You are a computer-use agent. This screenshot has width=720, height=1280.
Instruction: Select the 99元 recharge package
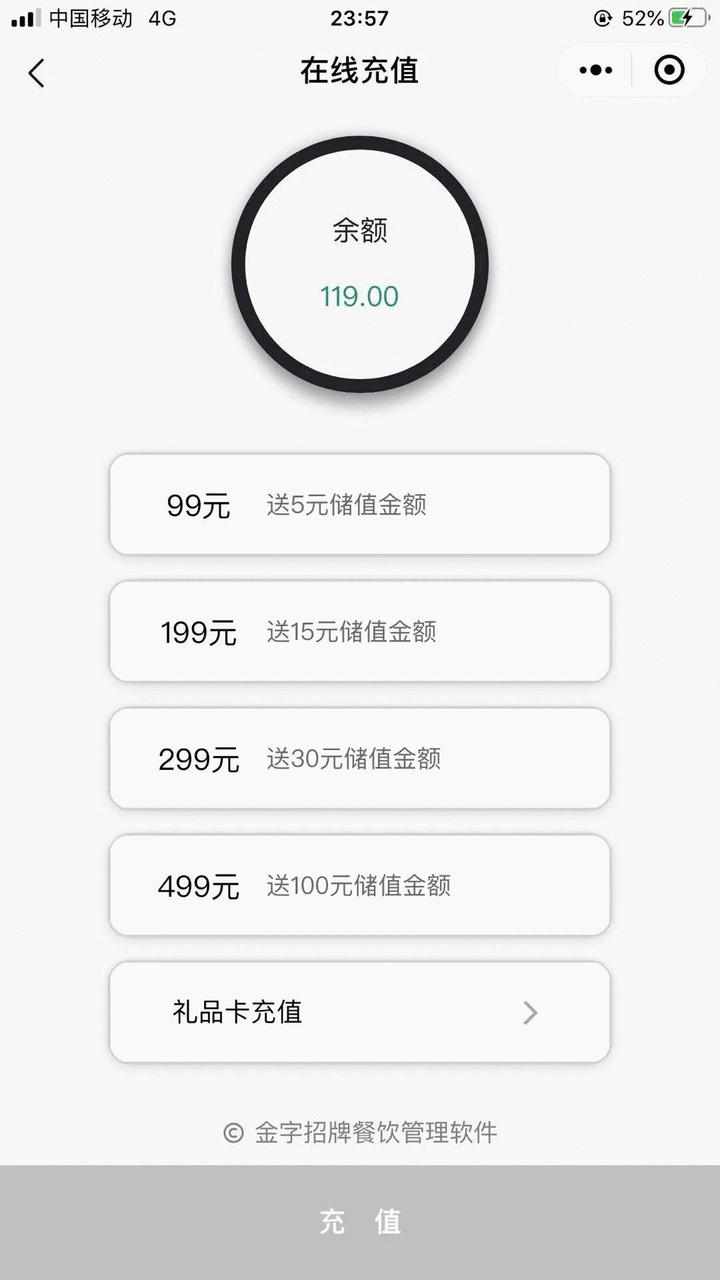pos(360,504)
